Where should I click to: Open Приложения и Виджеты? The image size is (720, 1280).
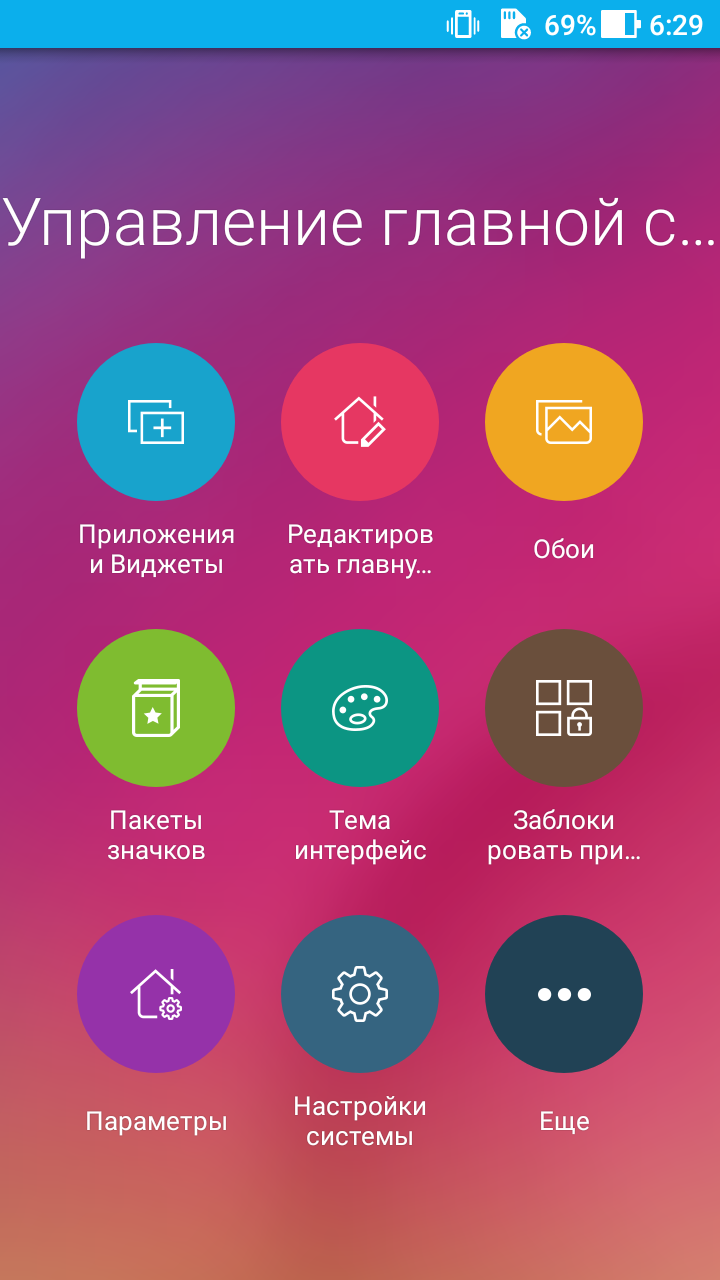coord(156,422)
